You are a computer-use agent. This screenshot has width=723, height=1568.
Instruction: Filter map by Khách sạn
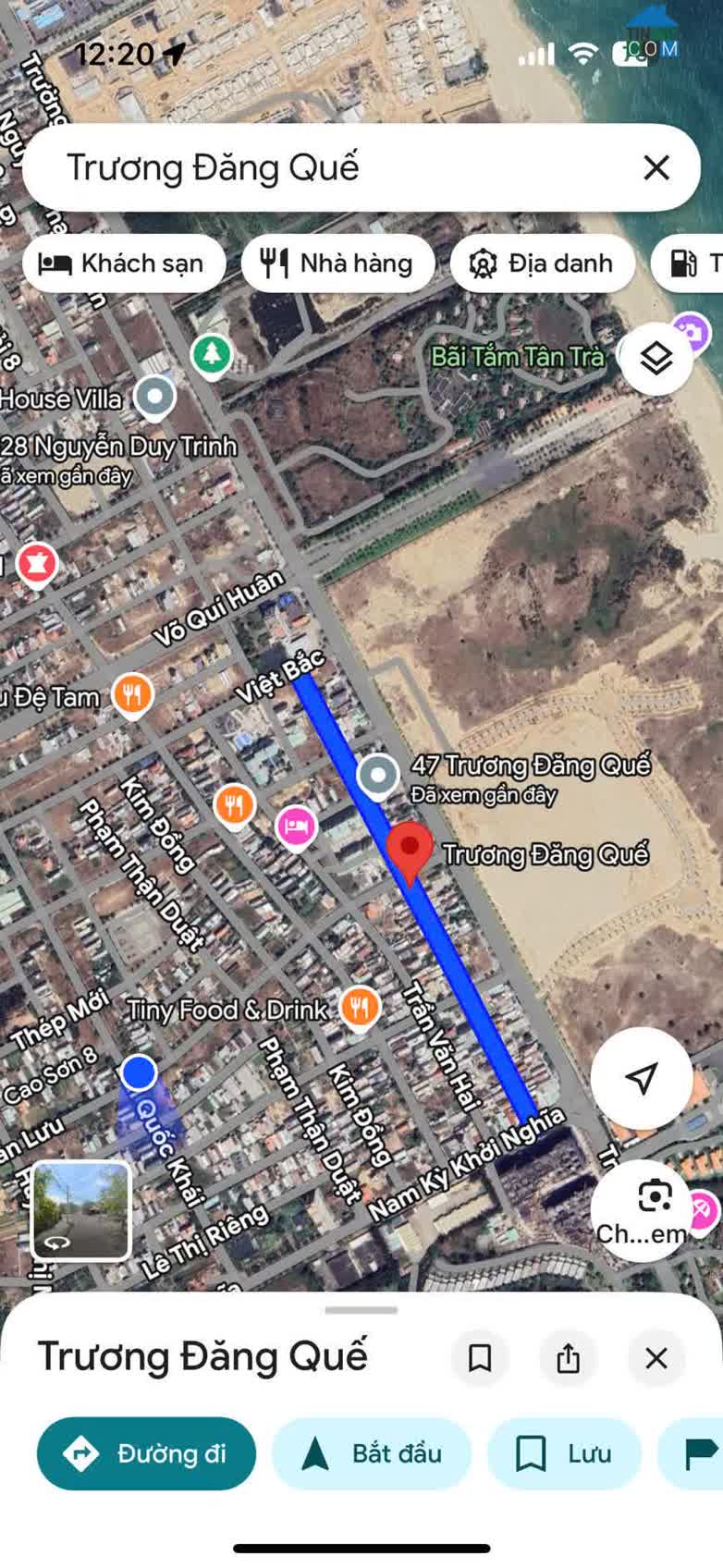click(x=123, y=263)
